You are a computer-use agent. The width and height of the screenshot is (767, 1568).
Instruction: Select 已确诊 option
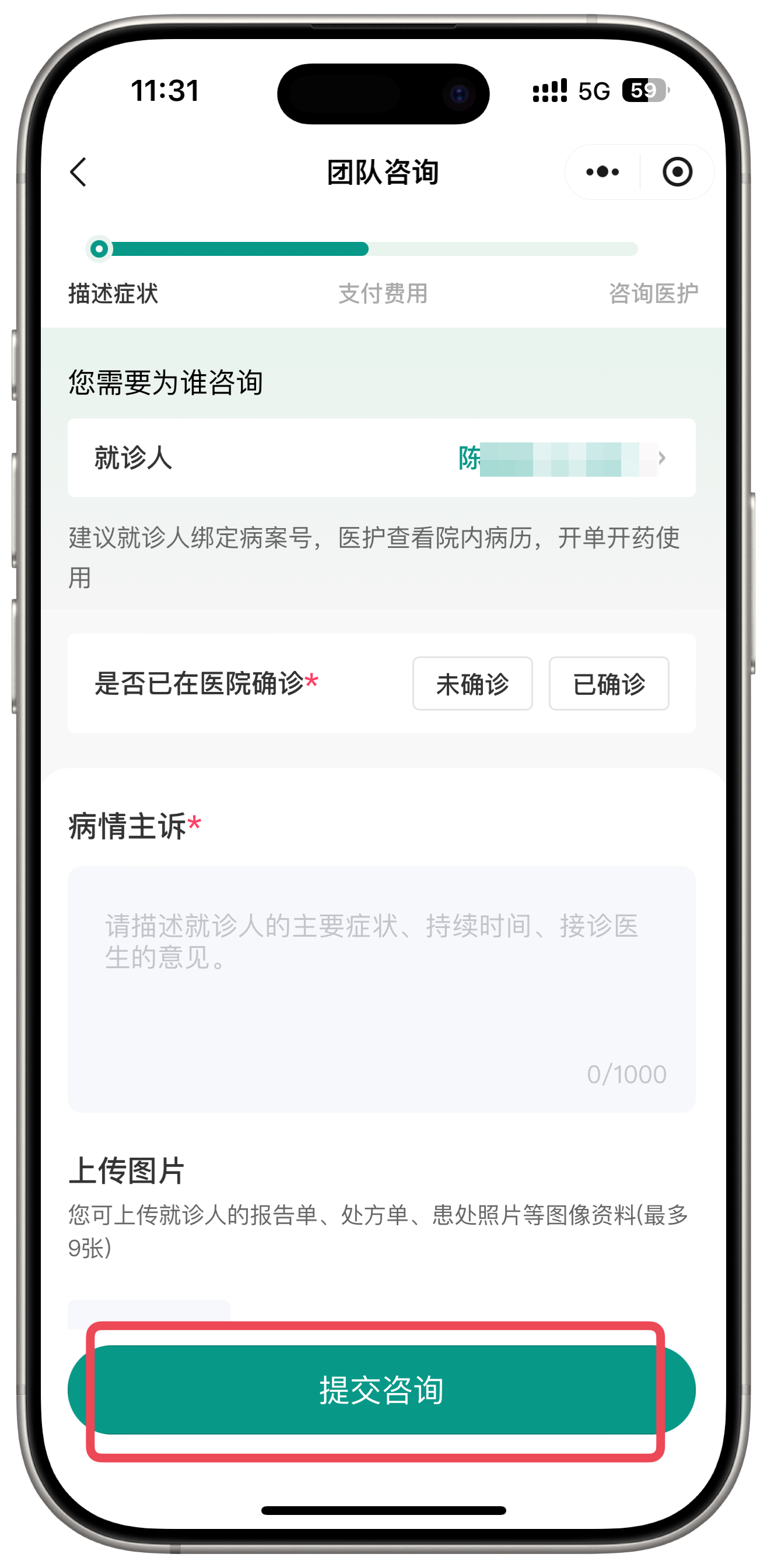coord(608,684)
